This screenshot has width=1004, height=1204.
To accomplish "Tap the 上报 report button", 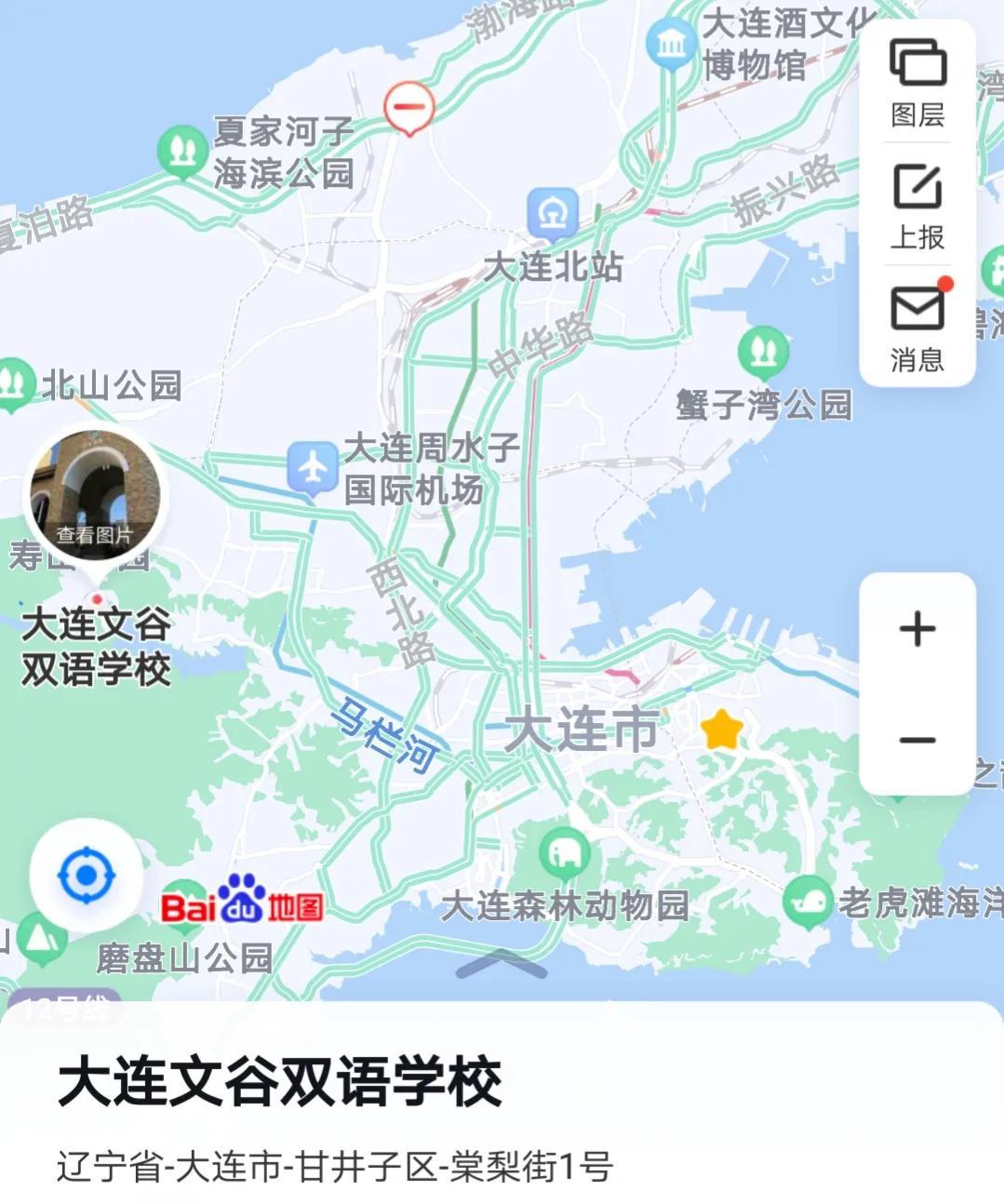I will point(917,206).
